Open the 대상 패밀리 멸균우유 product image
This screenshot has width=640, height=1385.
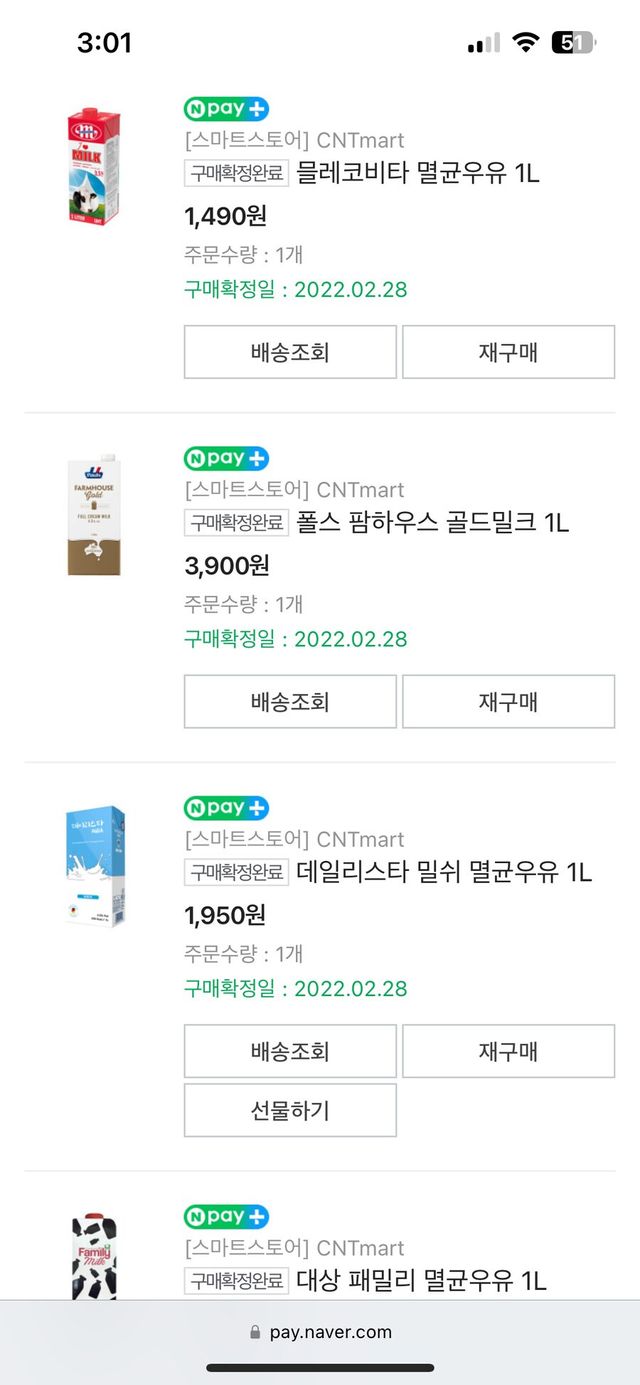(94, 1255)
